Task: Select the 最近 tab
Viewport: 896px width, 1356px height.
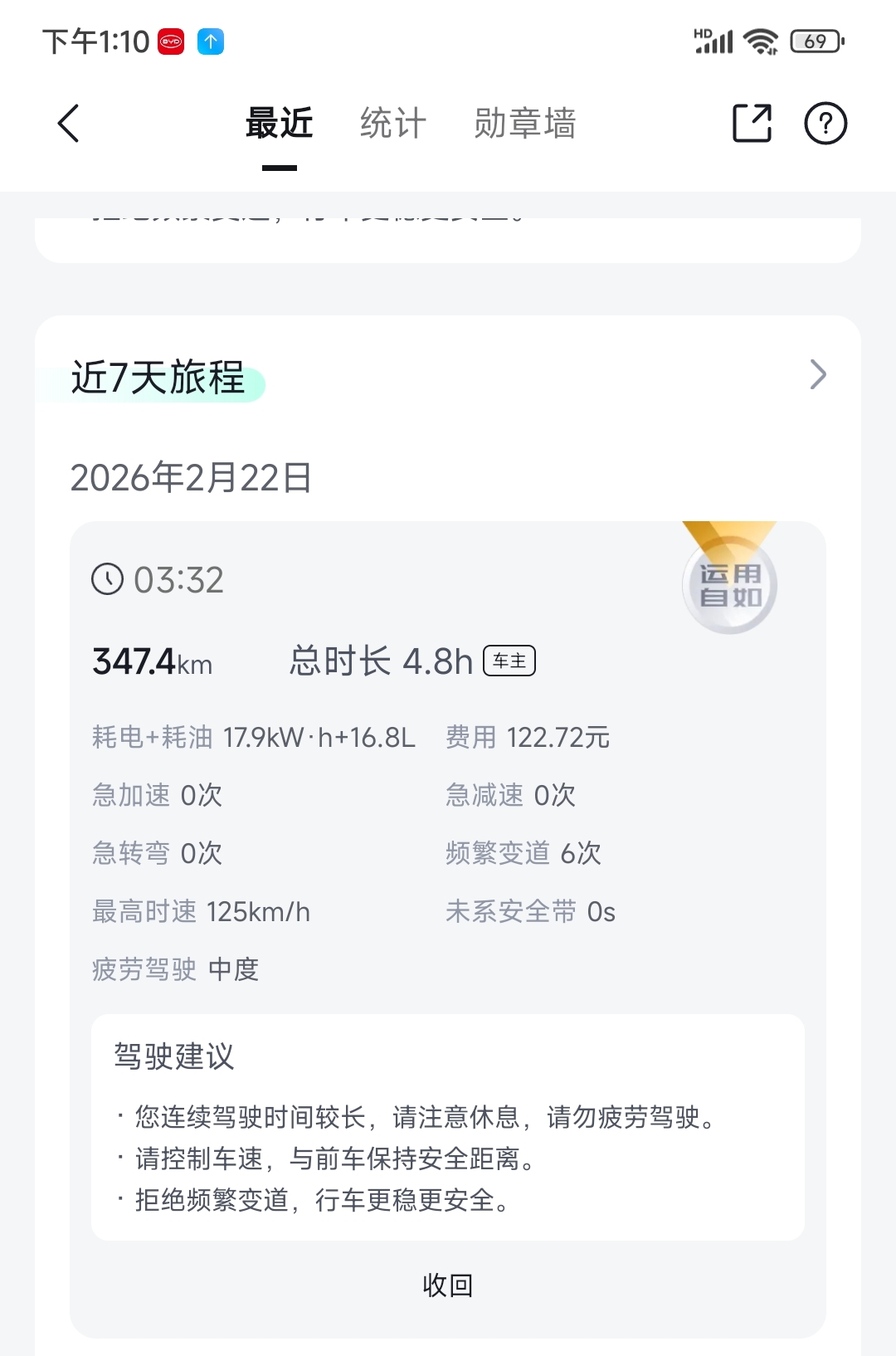Action: [x=279, y=123]
